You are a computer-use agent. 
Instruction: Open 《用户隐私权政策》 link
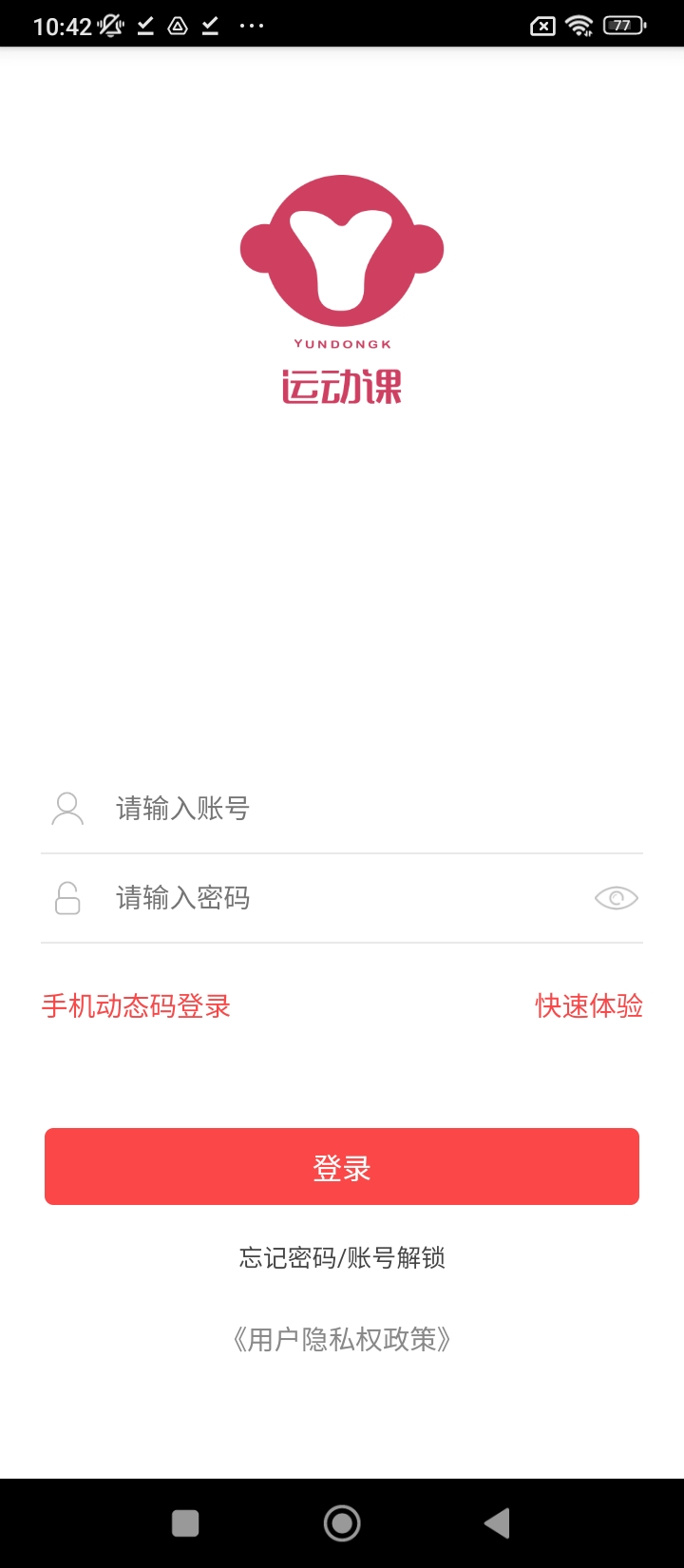342,1340
